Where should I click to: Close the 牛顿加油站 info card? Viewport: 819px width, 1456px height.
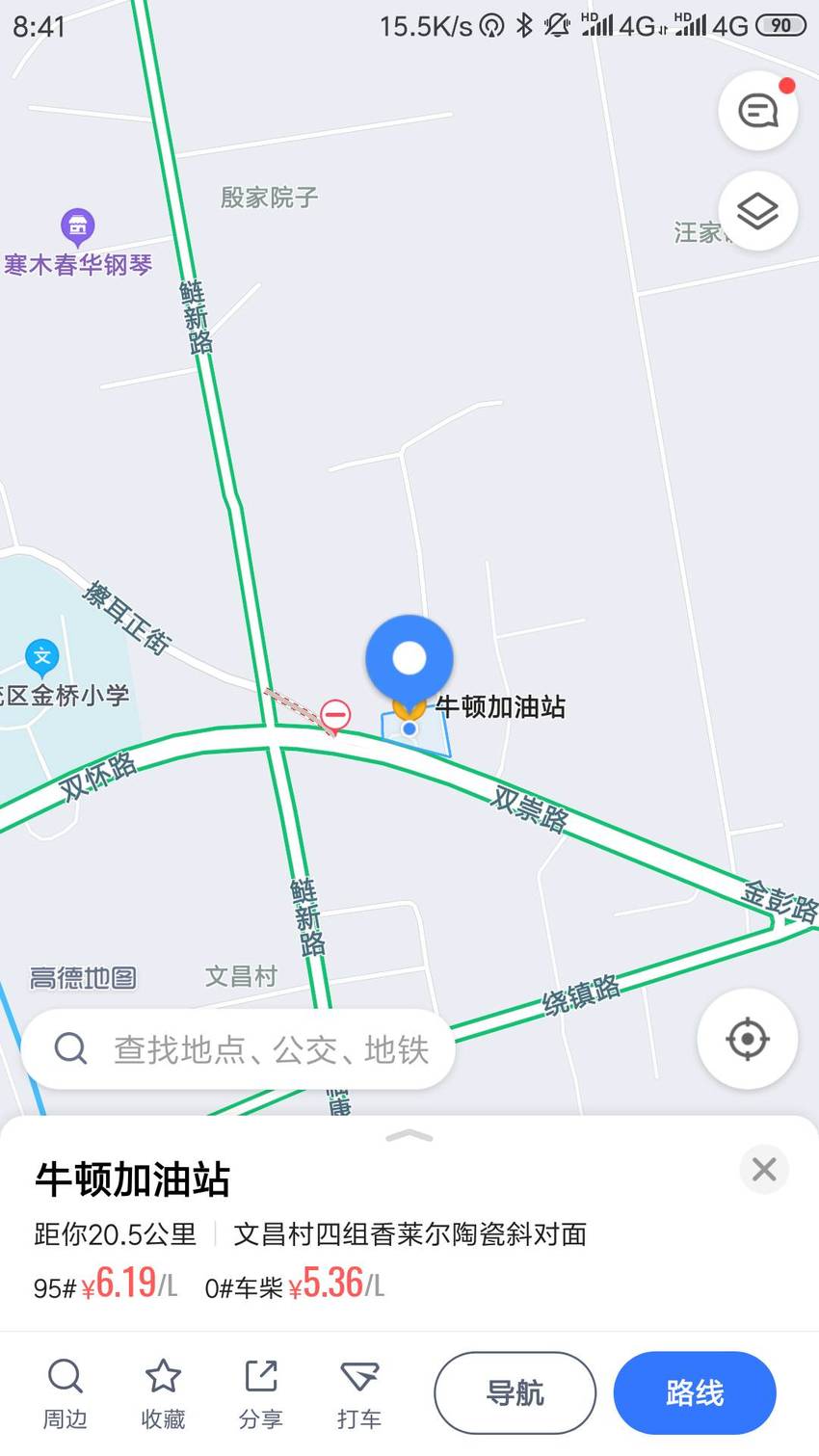tap(764, 1169)
